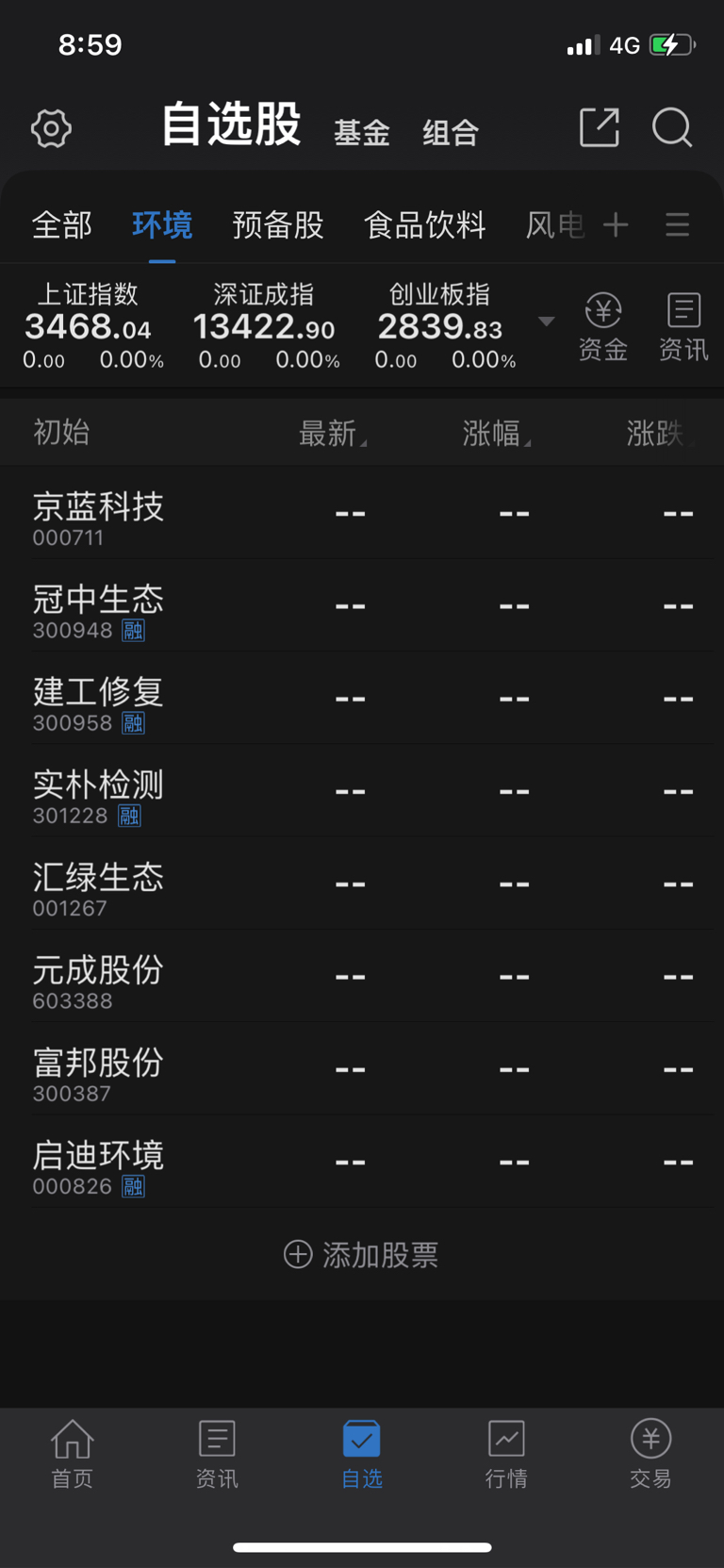
Task: Open 启迪环境 stock details
Action: [362, 1163]
